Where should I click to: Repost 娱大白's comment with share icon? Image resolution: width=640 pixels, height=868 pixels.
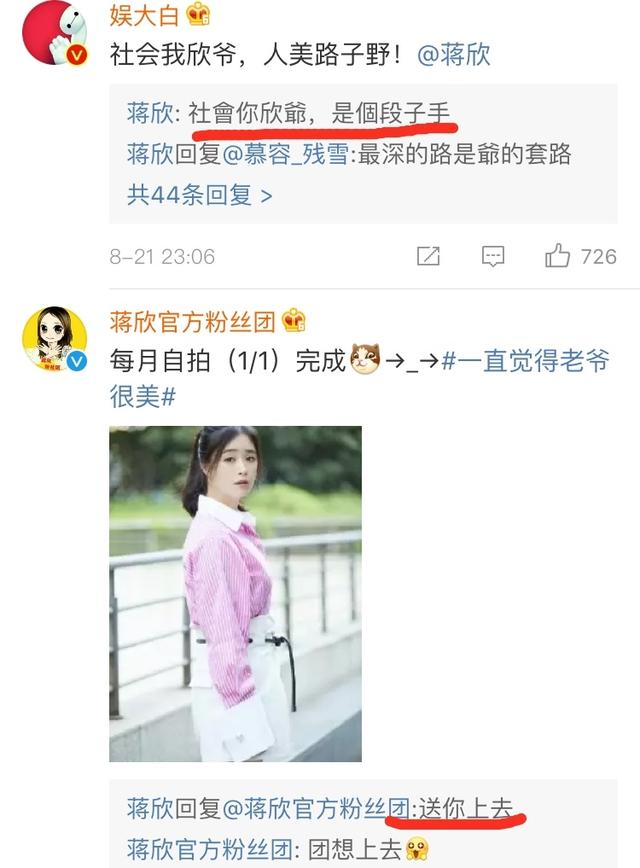(428, 256)
